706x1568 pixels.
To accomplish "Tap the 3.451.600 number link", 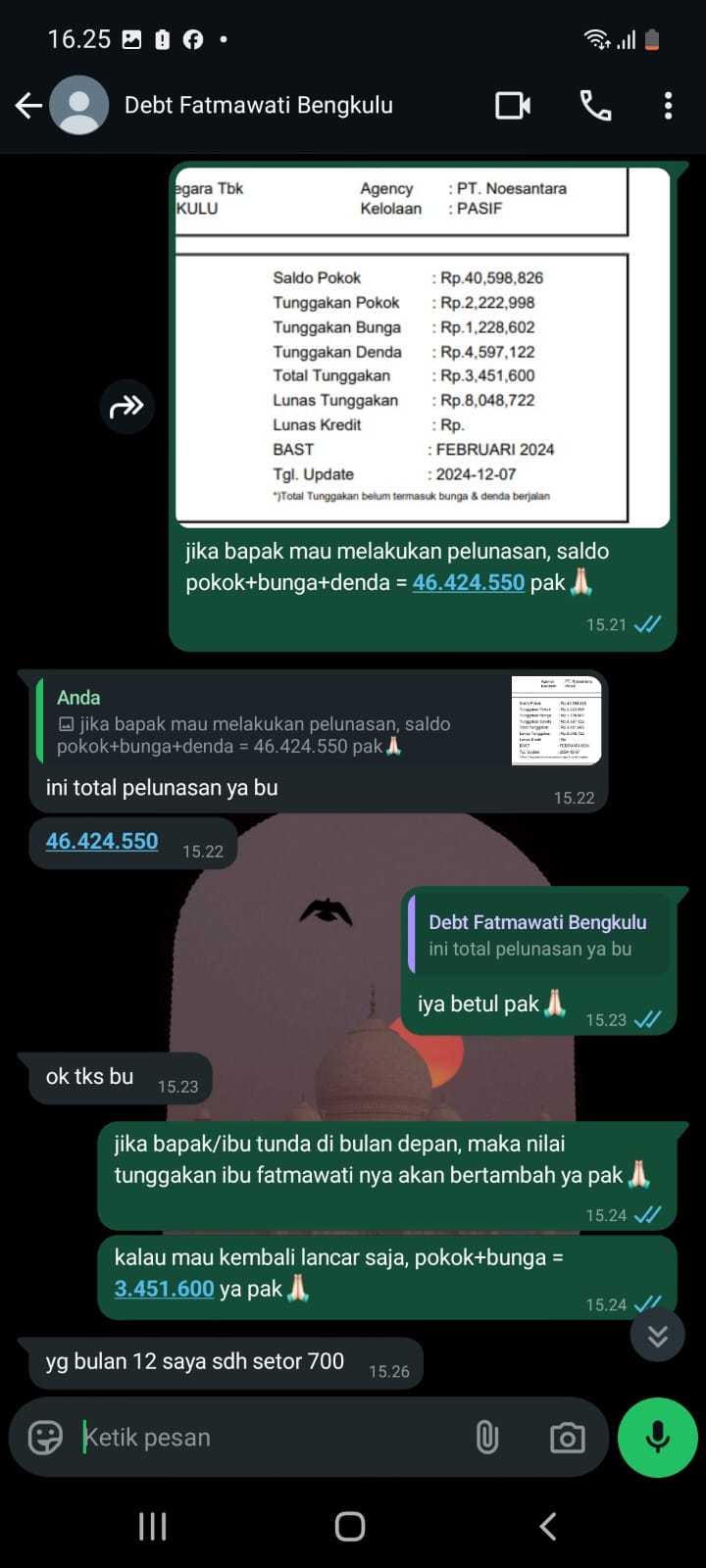I will [164, 1288].
